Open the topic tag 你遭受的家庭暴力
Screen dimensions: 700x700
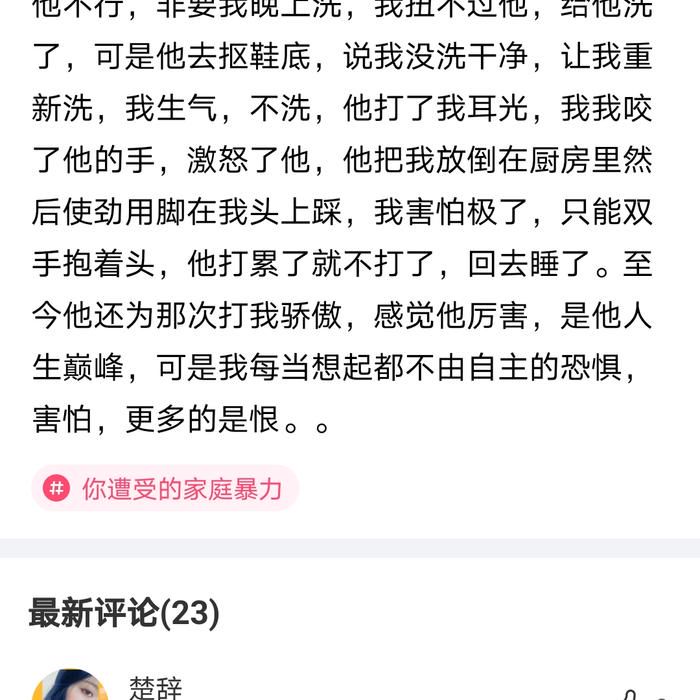coord(166,488)
